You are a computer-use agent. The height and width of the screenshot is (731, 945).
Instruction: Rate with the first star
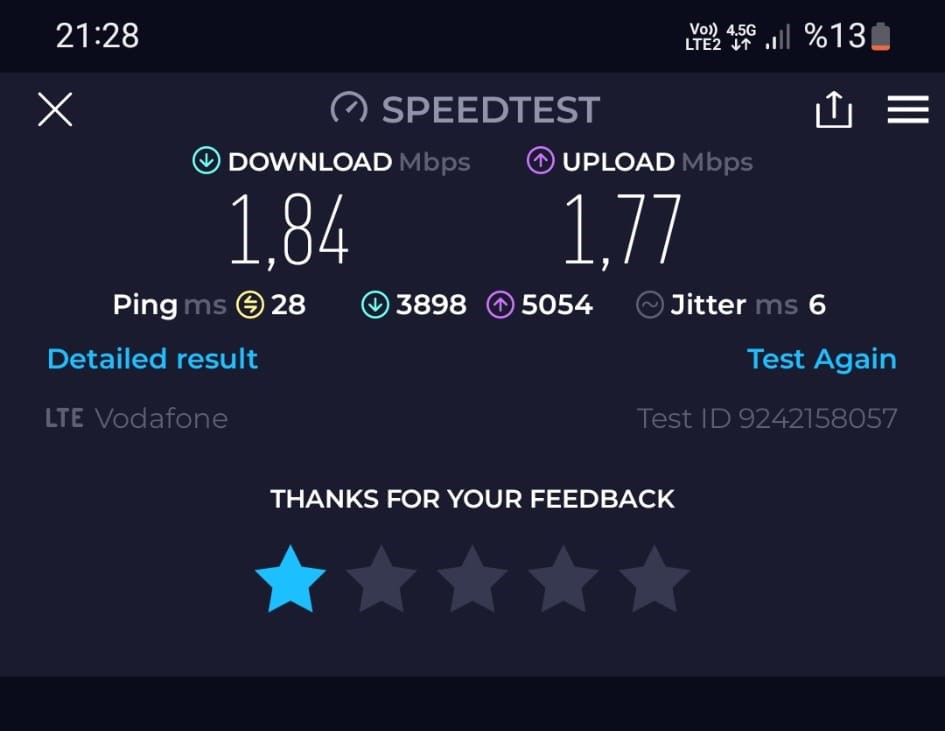point(290,580)
